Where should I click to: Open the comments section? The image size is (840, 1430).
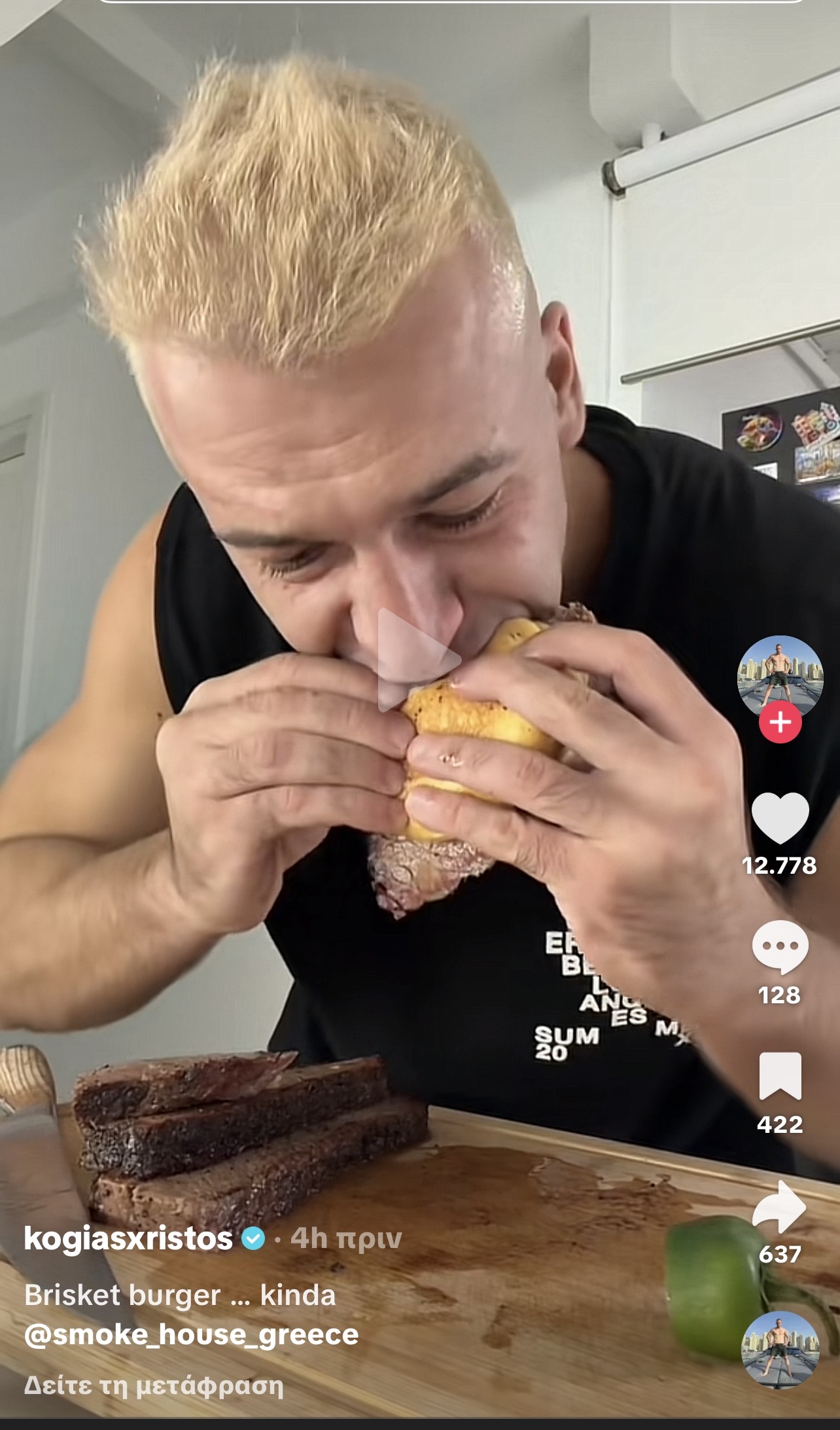[x=780, y=947]
